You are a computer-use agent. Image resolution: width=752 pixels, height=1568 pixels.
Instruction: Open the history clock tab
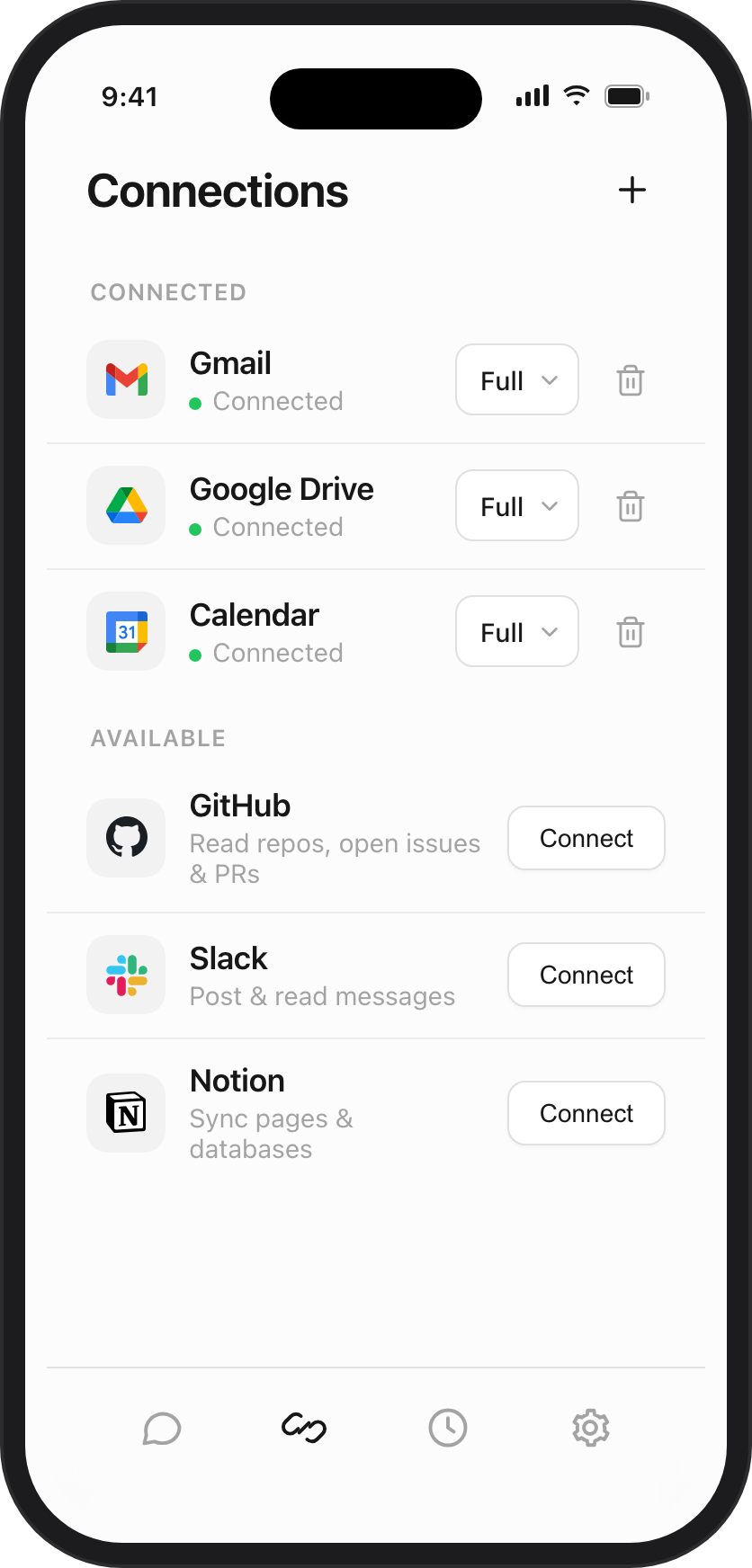448,1428
